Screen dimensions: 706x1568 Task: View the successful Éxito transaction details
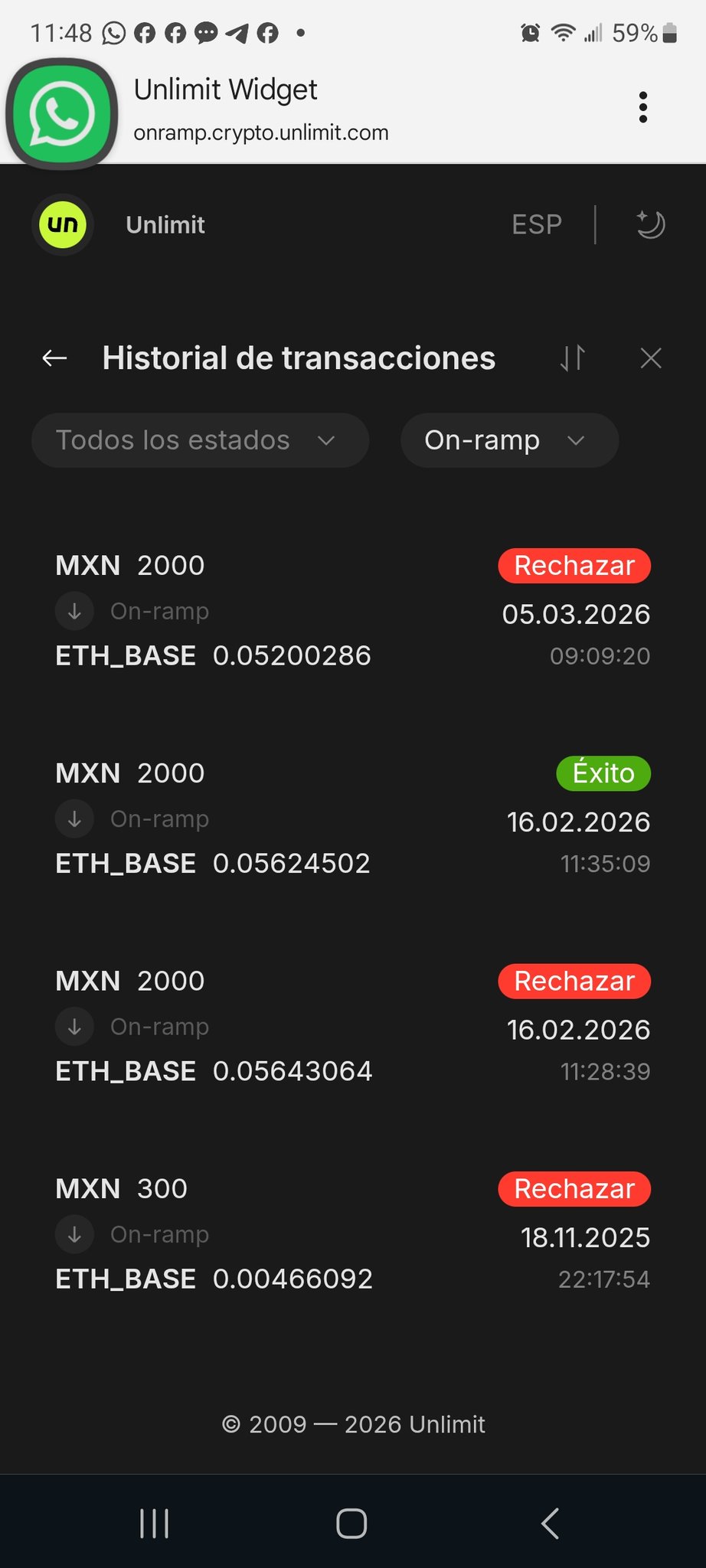[352, 818]
